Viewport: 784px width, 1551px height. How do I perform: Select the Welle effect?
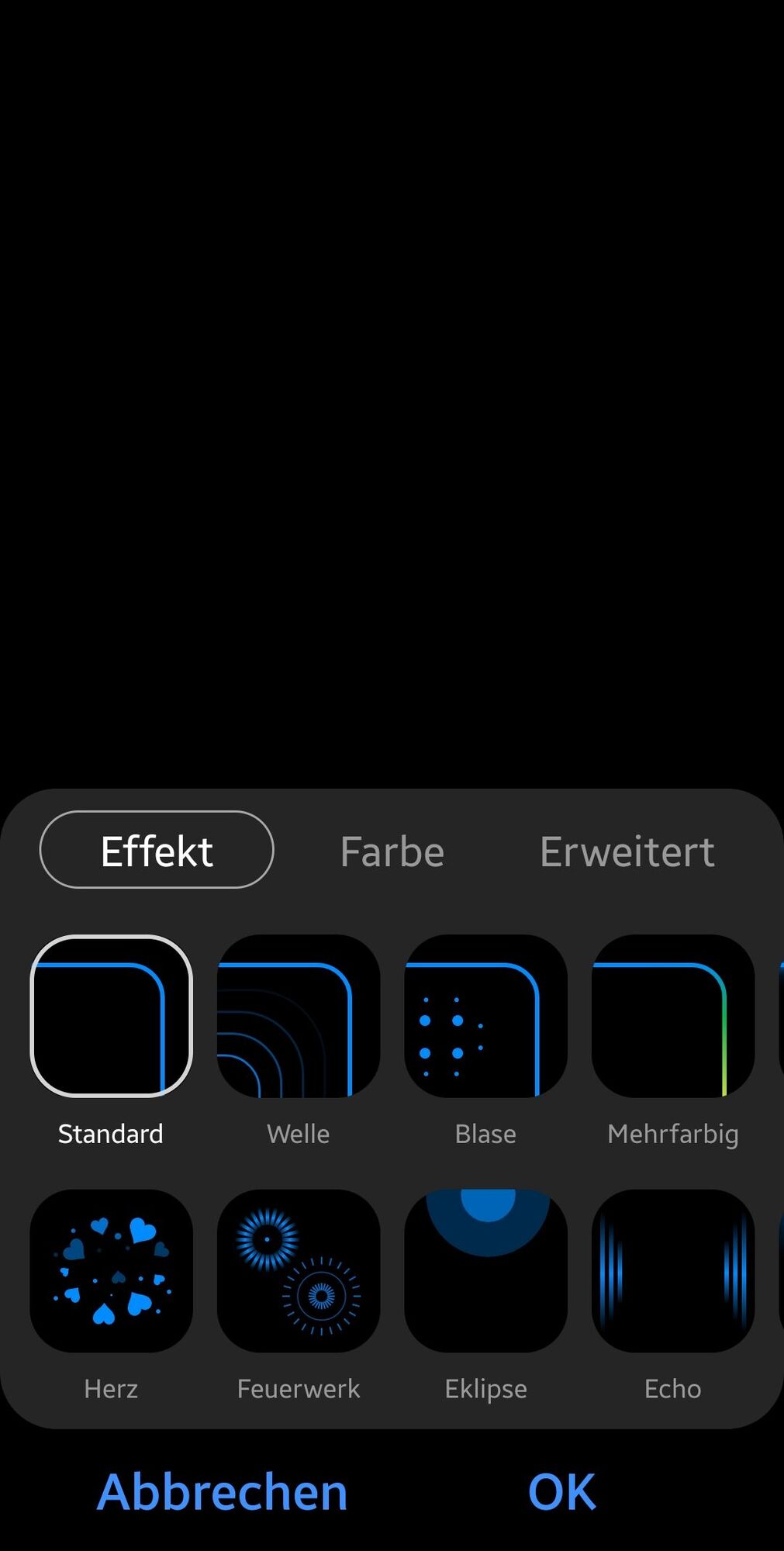[299, 1016]
